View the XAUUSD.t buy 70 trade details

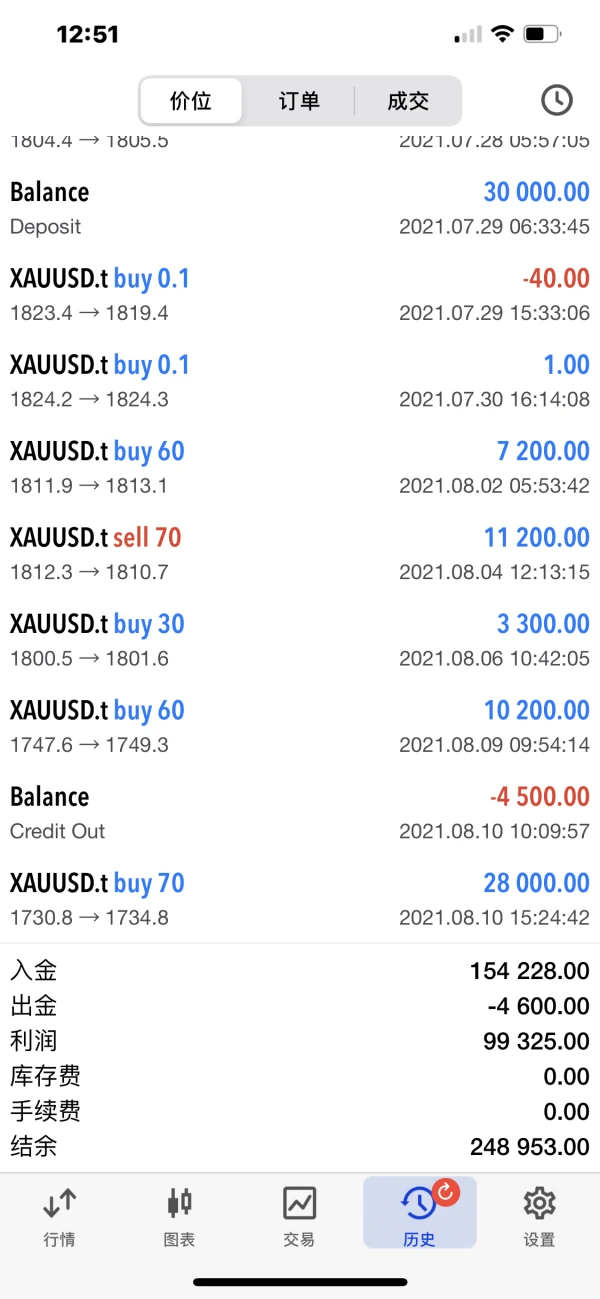click(x=300, y=899)
